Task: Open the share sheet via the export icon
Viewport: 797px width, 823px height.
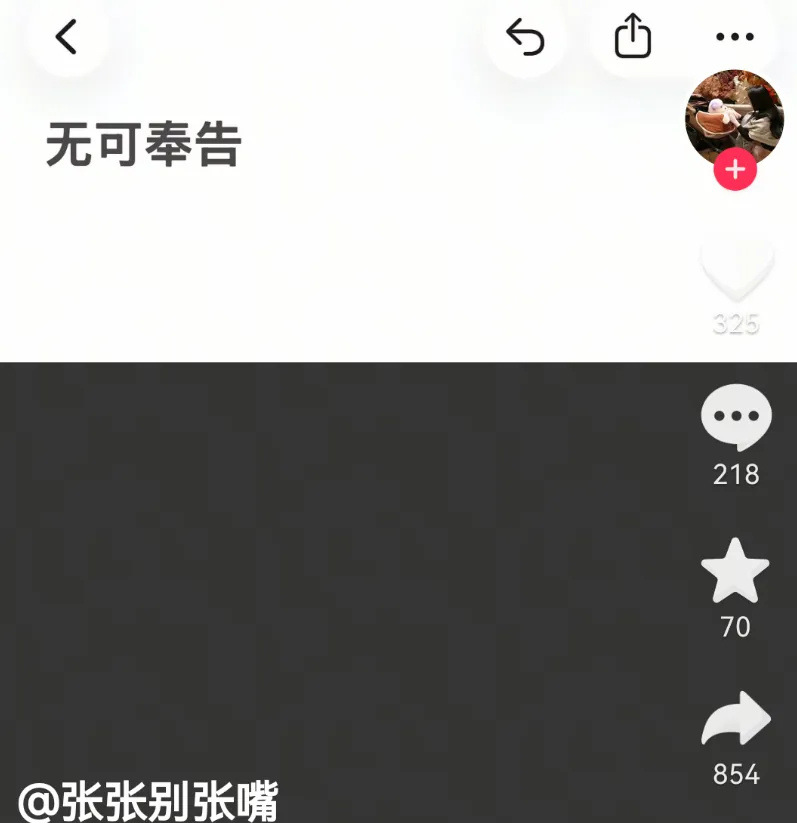Action: click(630, 36)
